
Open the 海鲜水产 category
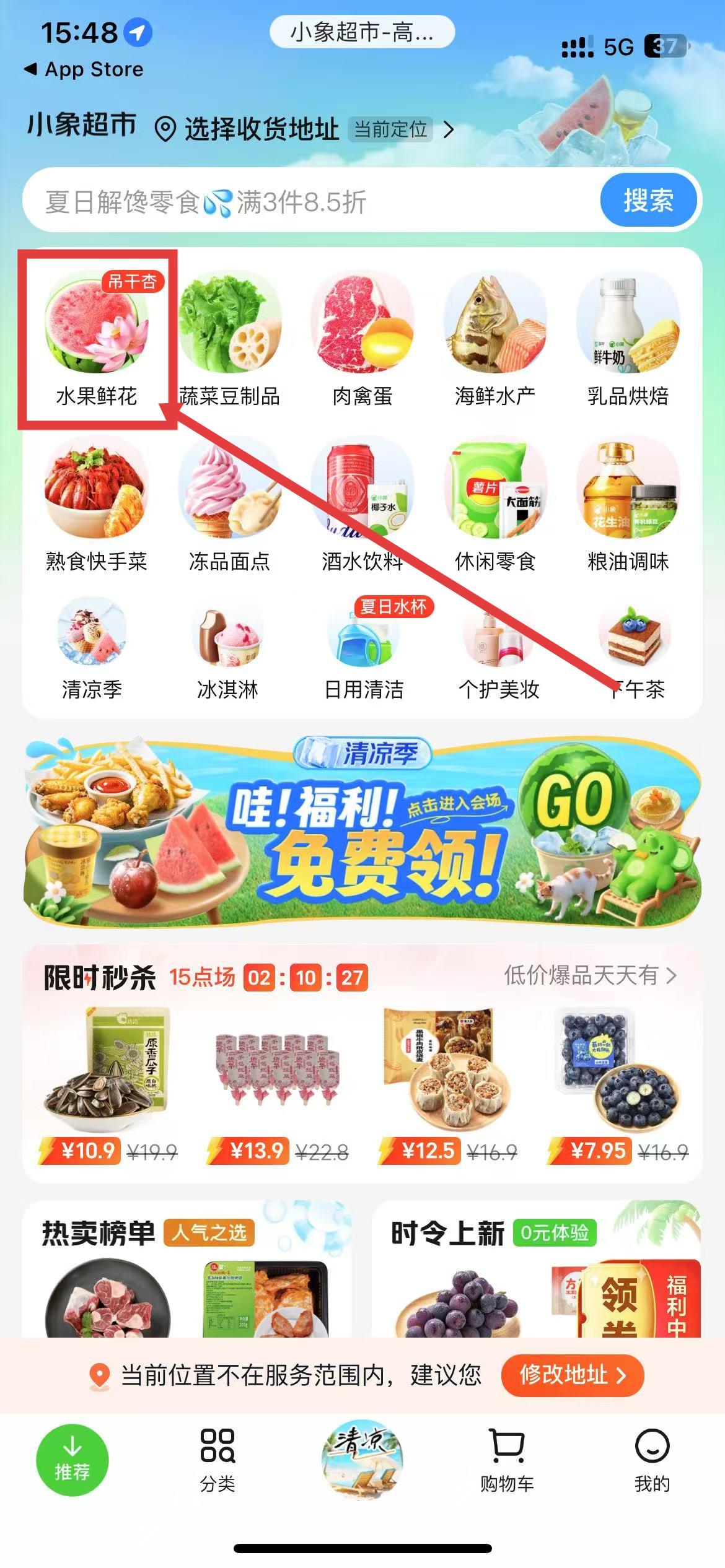coord(495,339)
